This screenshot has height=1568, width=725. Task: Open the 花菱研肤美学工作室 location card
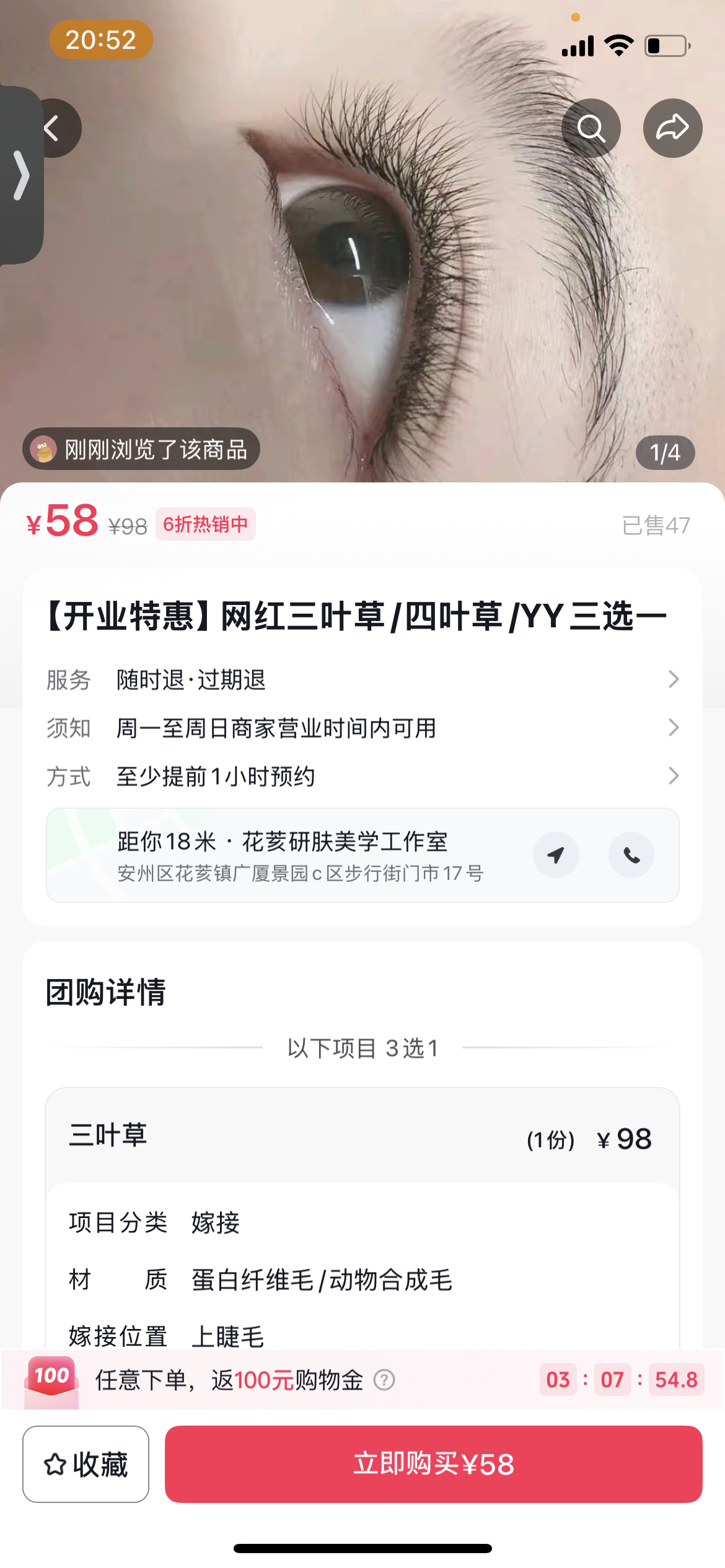point(297,855)
